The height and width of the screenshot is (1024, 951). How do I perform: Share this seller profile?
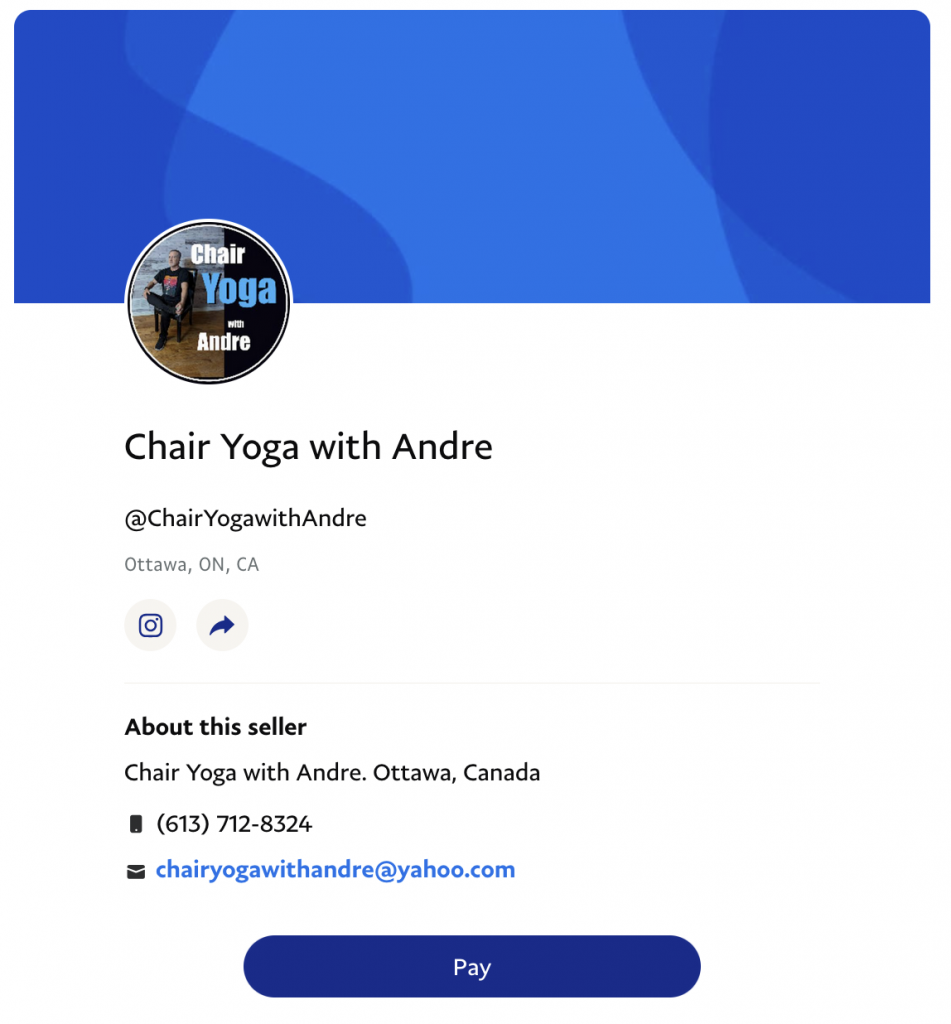coord(222,626)
